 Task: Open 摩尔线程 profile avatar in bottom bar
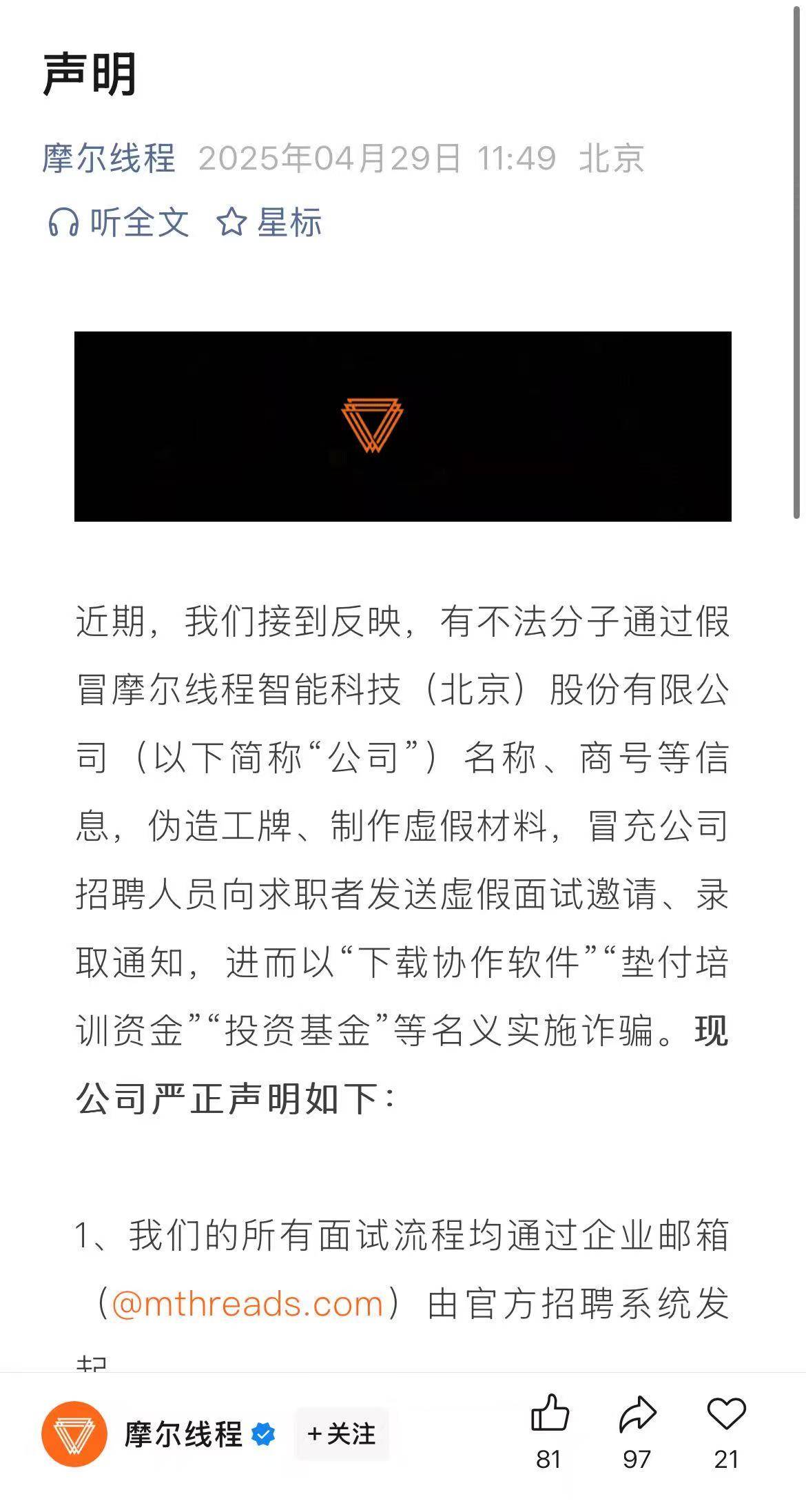click(x=74, y=1433)
